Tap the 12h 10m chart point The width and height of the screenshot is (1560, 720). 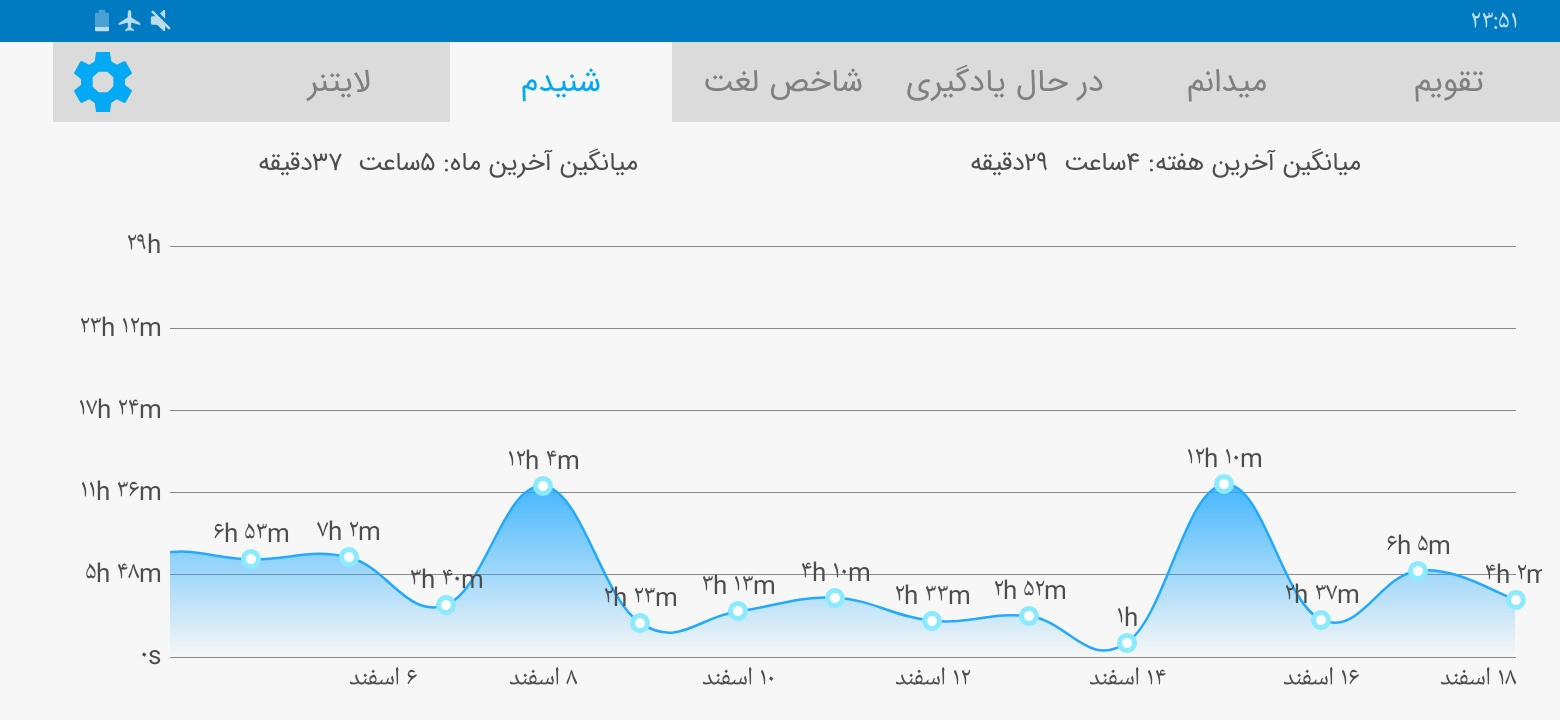[x=1224, y=484]
